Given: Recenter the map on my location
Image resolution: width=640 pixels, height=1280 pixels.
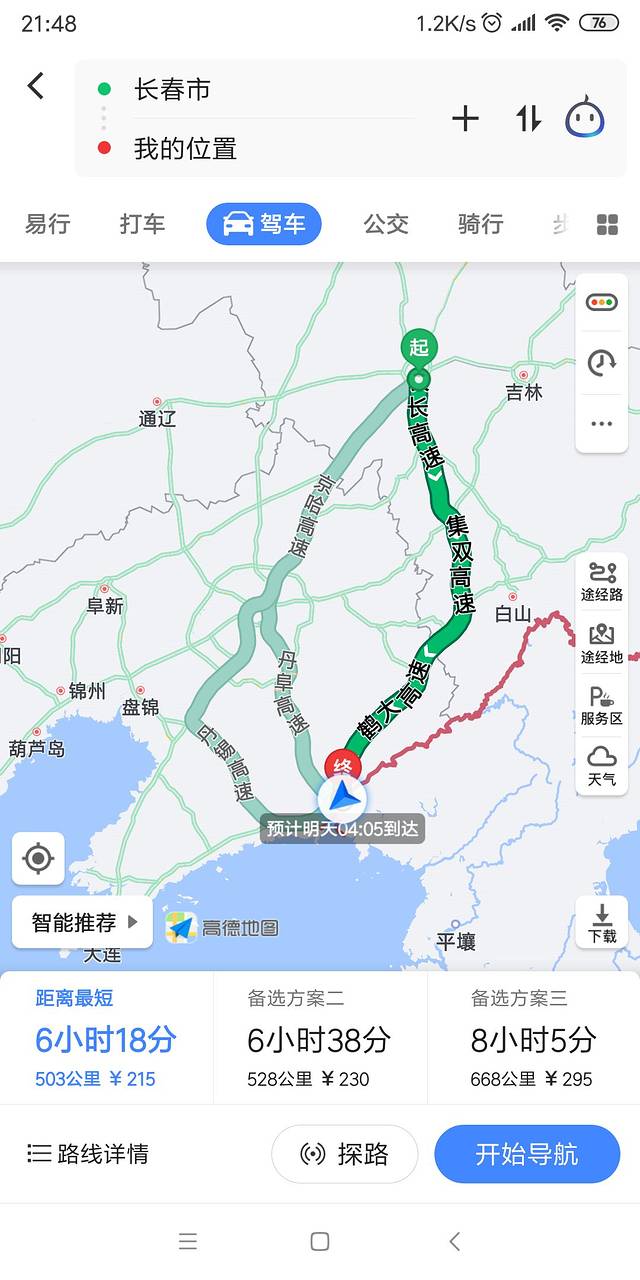Looking at the screenshot, I should [x=38, y=858].
